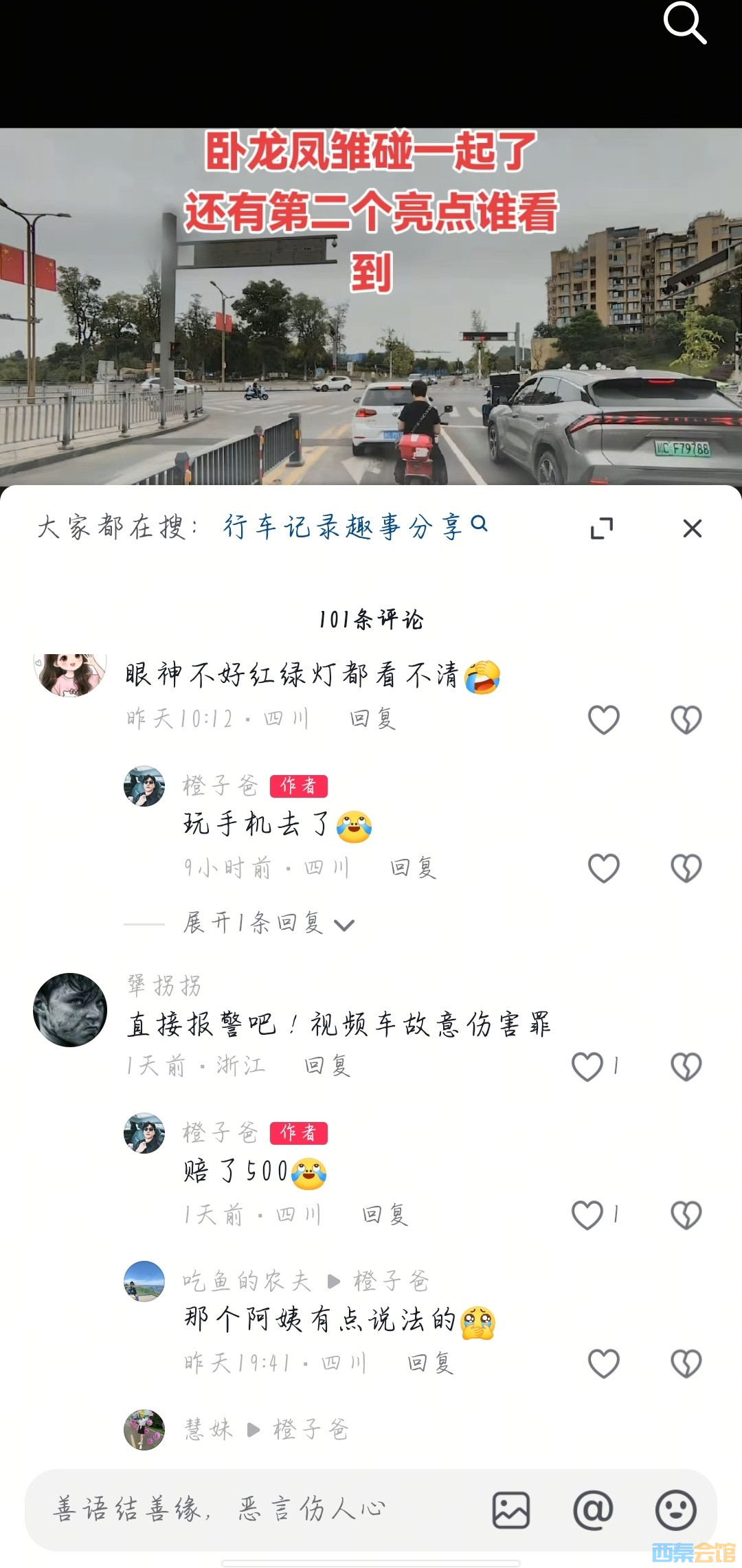The width and height of the screenshot is (742, 1568).
Task: Like the author's reply 赔了500
Action: tap(588, 1215)
